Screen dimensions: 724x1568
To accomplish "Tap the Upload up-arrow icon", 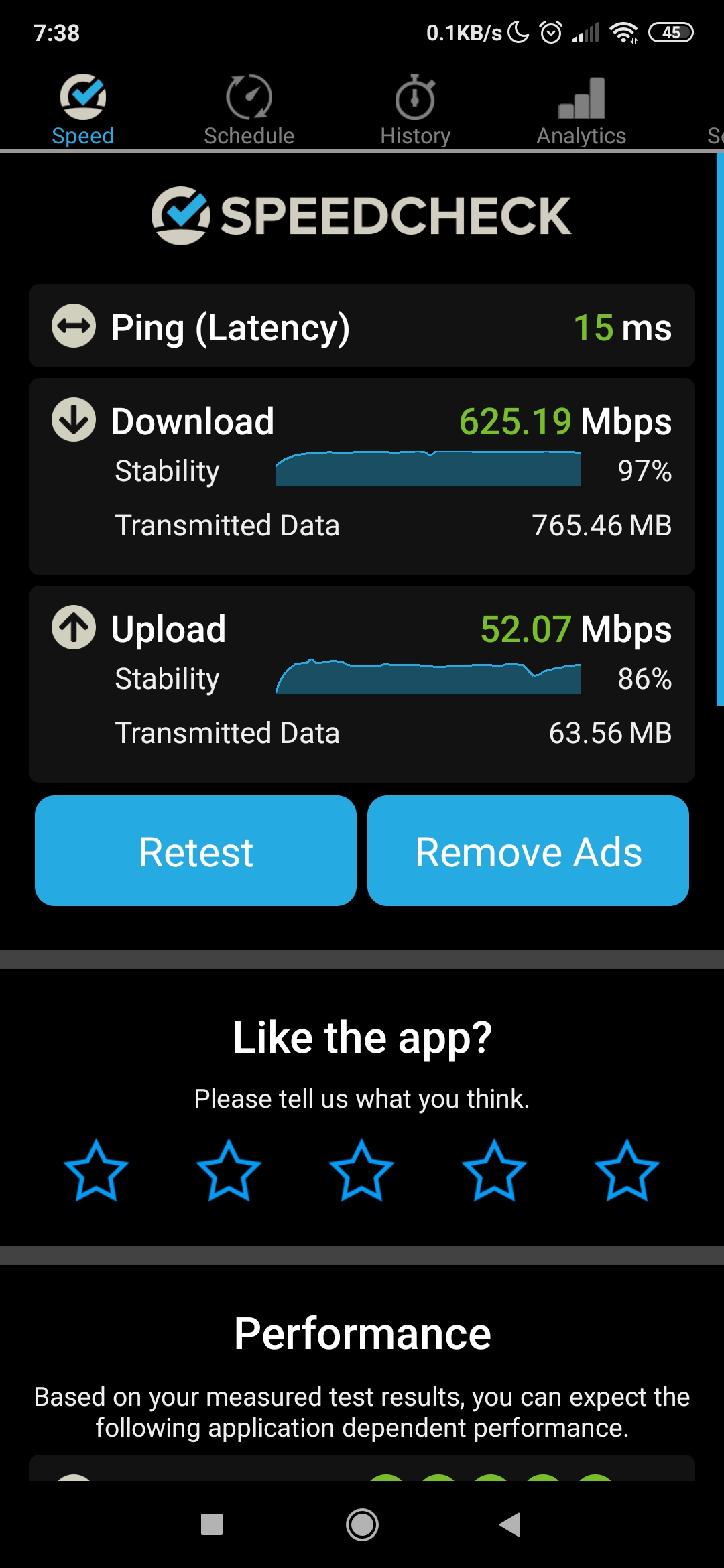I will coord(72,629).
